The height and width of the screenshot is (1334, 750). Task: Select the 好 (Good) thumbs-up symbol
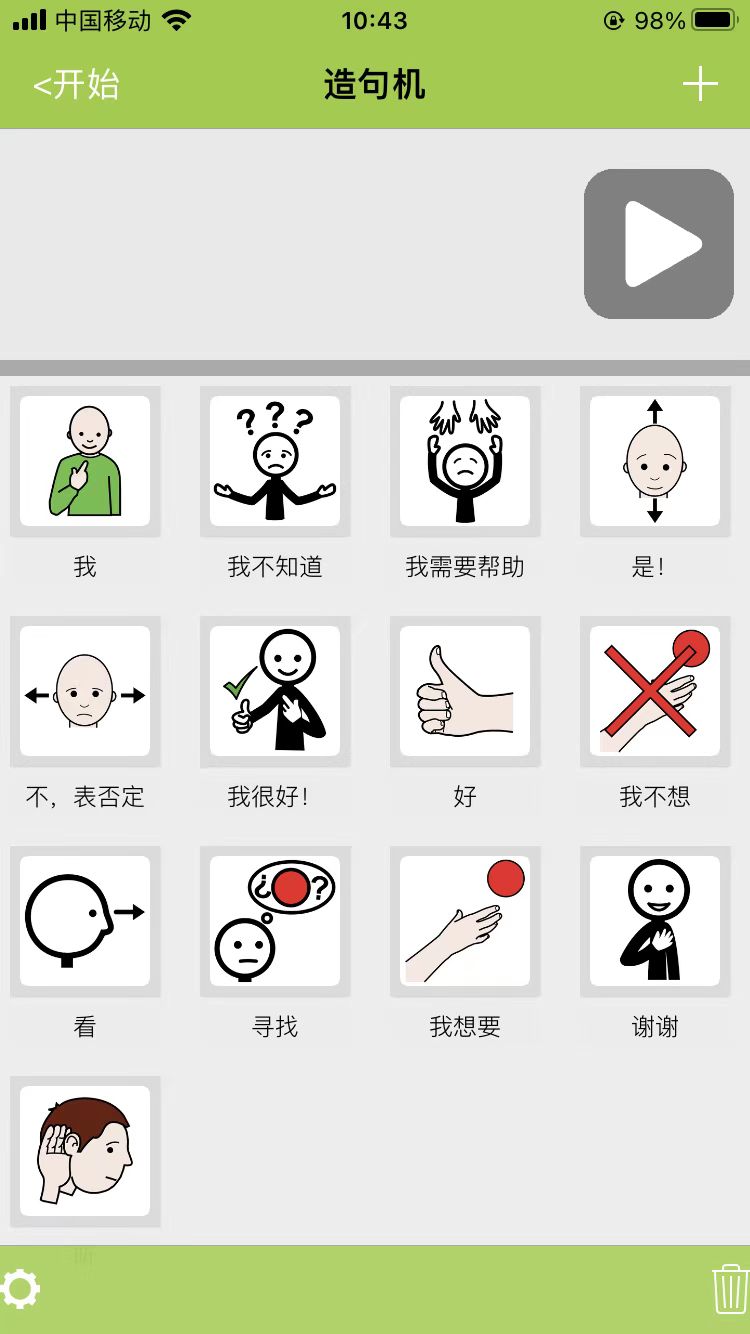[465, 692]
